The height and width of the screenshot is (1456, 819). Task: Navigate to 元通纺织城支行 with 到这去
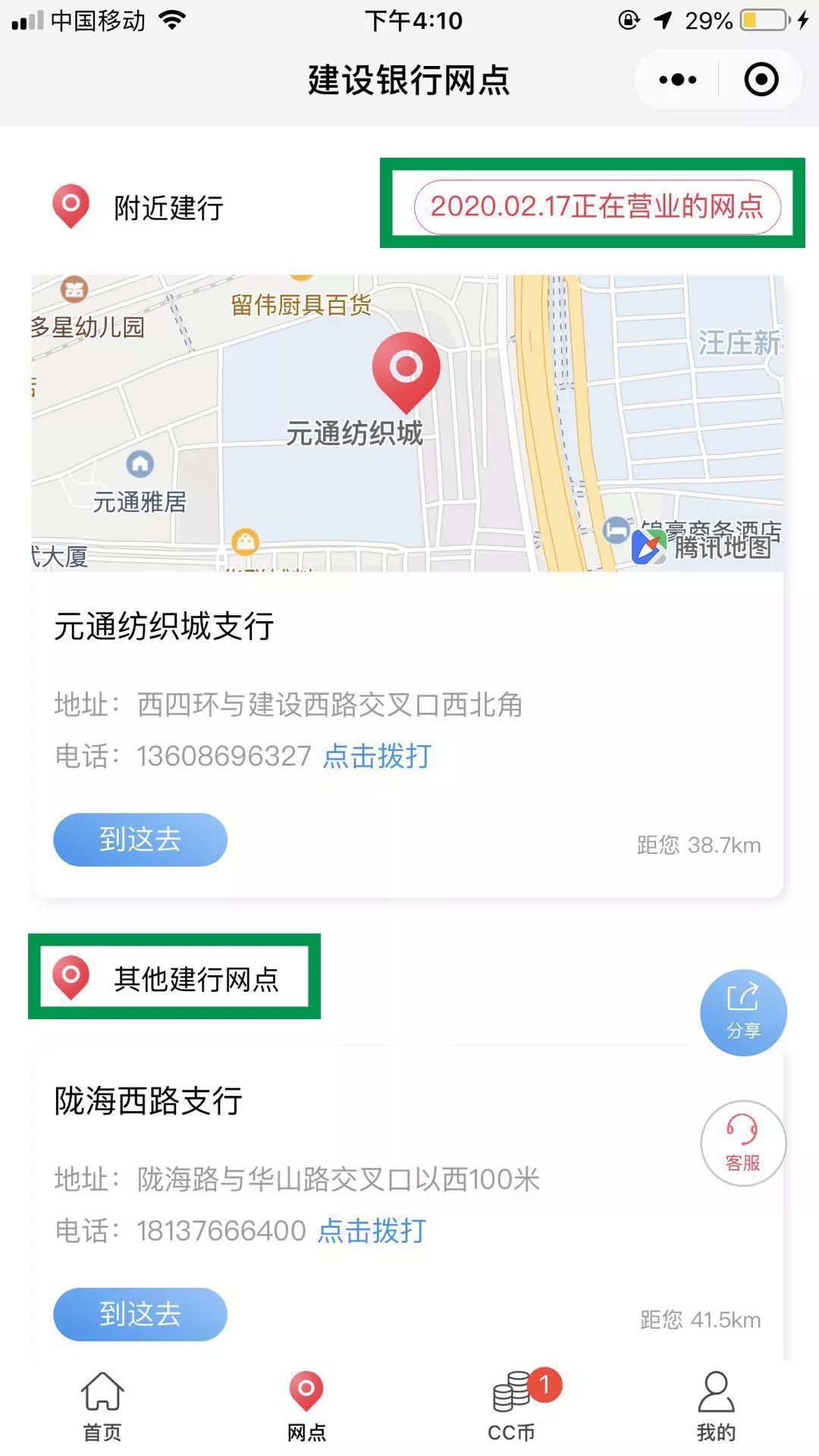[x=140, y=839]
